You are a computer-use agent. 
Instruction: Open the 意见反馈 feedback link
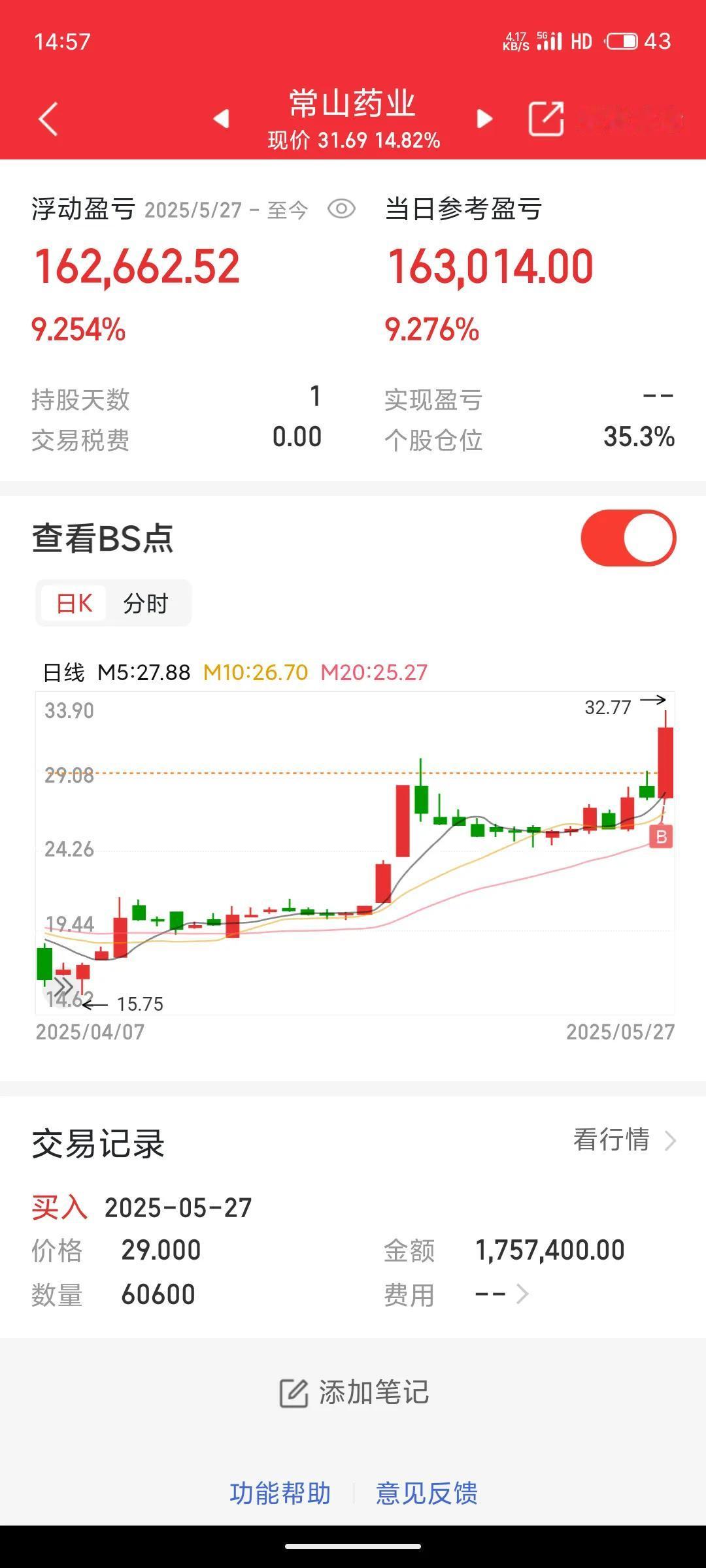click(x=427, y=1493)
